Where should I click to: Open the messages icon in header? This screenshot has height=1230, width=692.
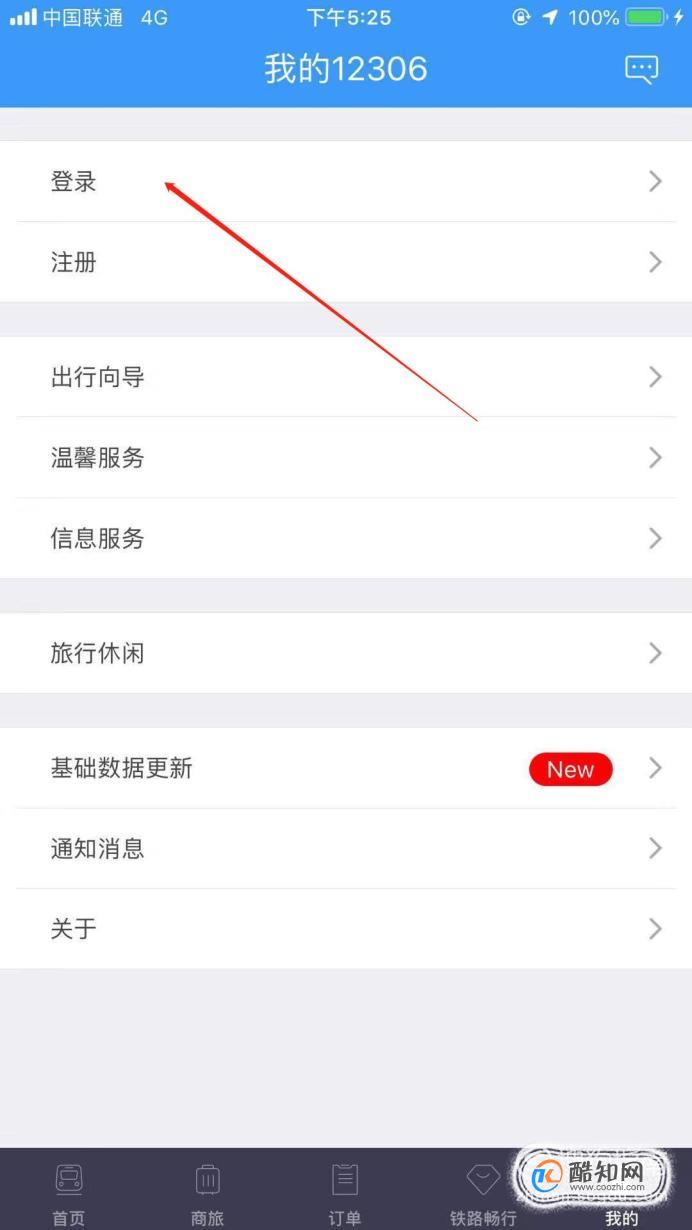[641, 68]
